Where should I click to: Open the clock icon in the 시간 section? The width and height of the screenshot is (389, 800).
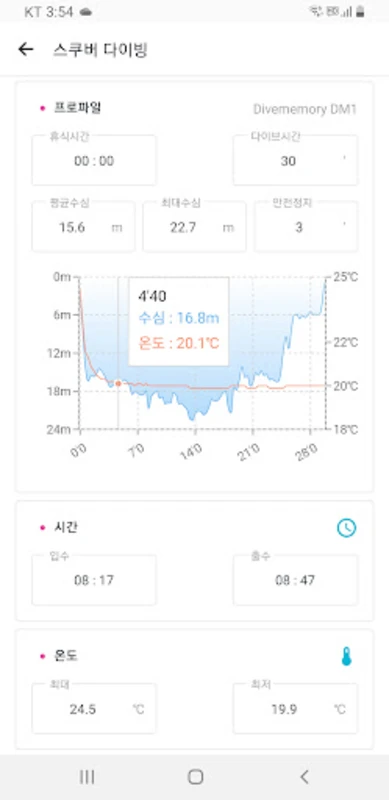[347, 528]
